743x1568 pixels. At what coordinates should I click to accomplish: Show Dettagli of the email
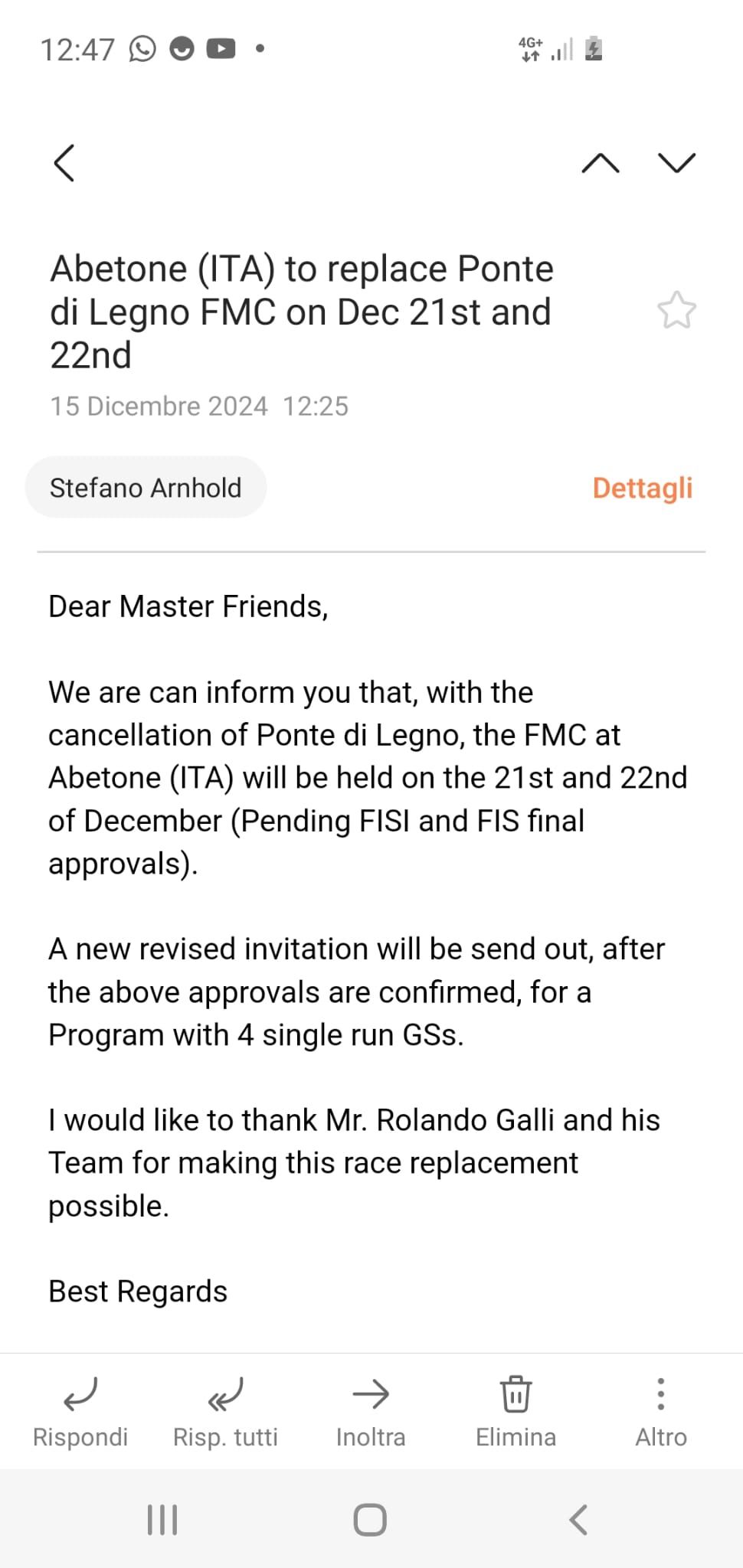pos(642,488)
